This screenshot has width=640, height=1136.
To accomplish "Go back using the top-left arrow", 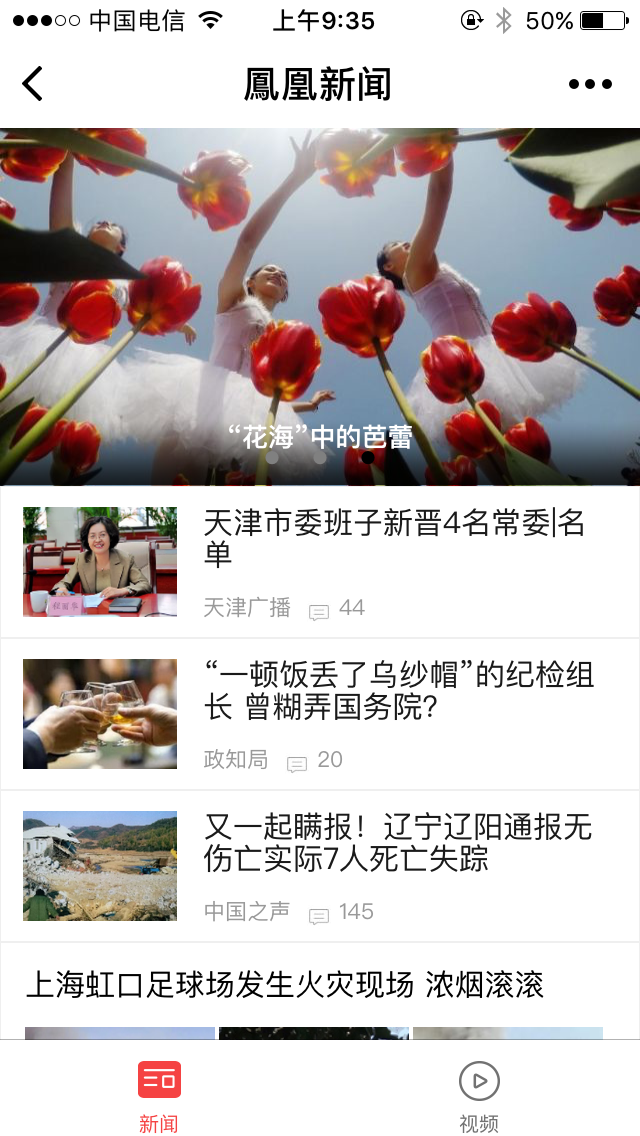I will tap(33, 84).
